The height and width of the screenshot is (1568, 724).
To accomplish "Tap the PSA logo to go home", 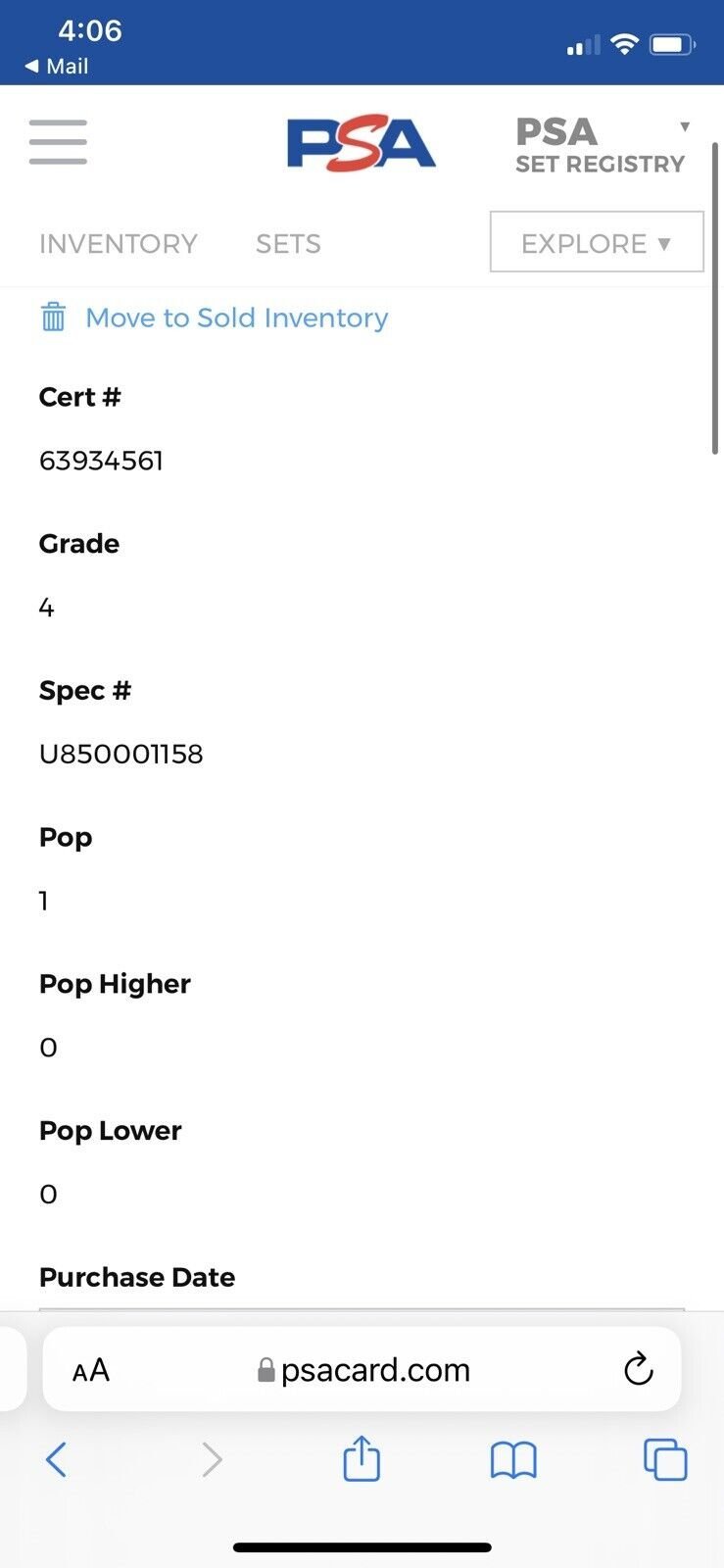I will 361,143.
